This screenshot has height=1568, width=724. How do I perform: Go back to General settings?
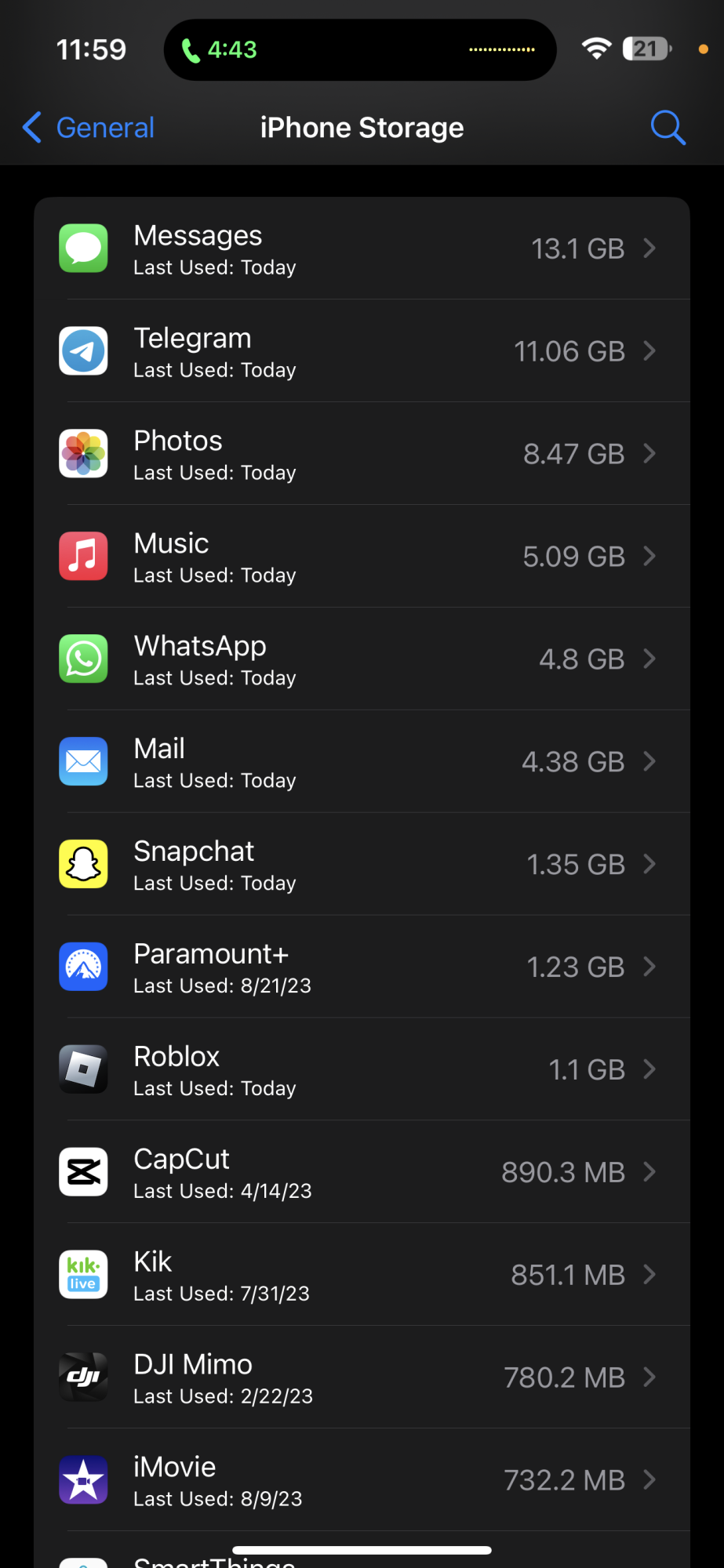click(89, 128)
